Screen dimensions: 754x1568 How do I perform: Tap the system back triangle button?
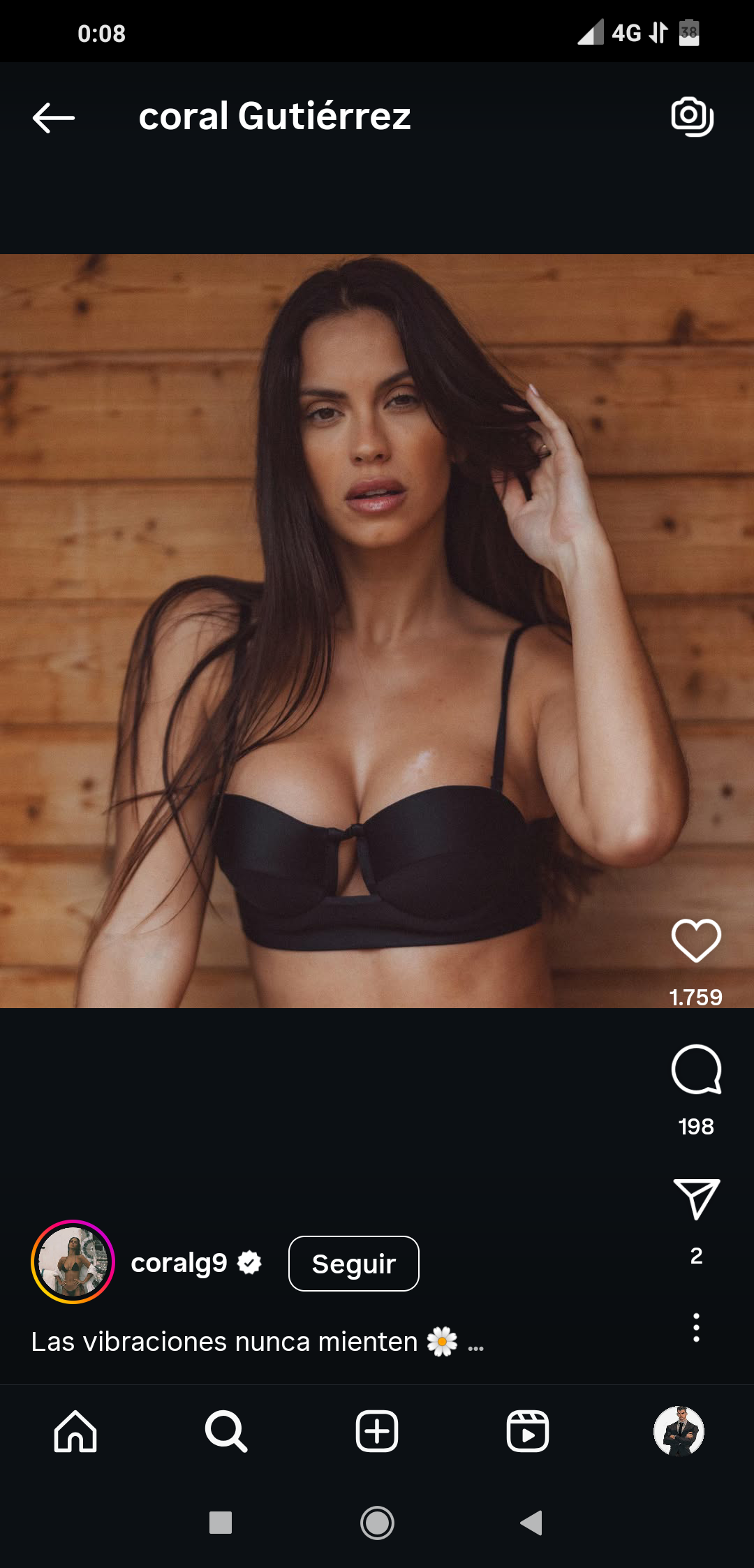tap(532, 1523)
